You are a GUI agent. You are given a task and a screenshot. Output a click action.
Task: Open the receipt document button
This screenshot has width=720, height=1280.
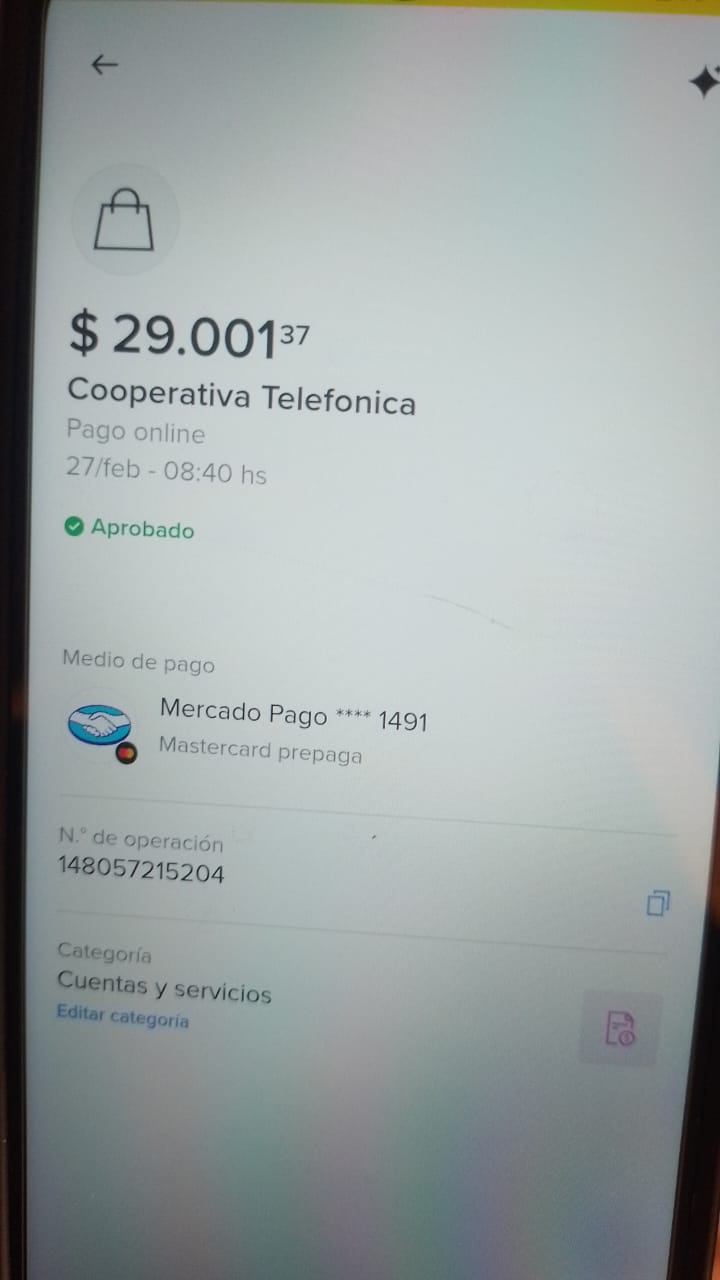tap(620, 1028)
